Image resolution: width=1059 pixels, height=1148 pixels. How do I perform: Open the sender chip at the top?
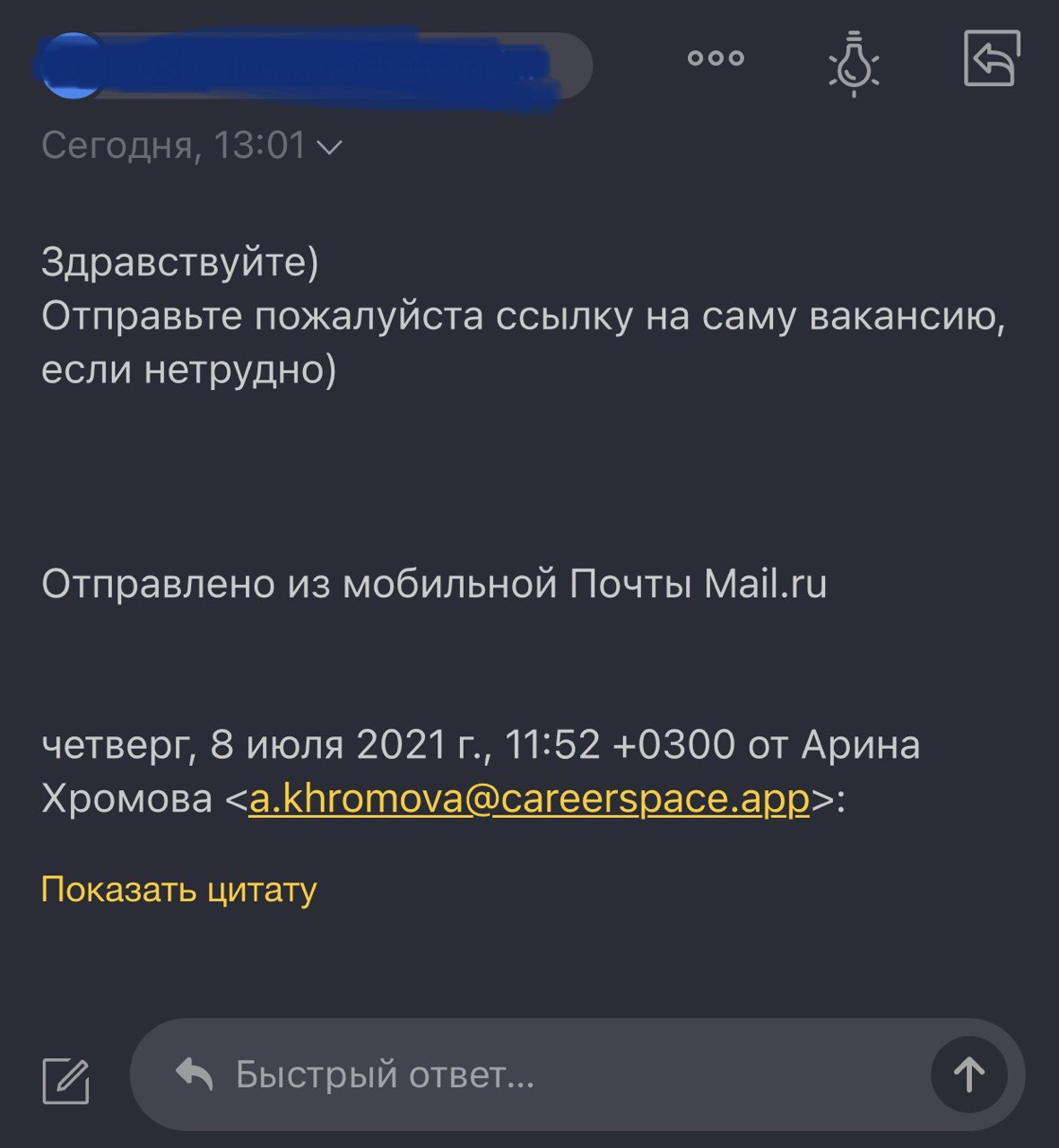pos(314,65)
